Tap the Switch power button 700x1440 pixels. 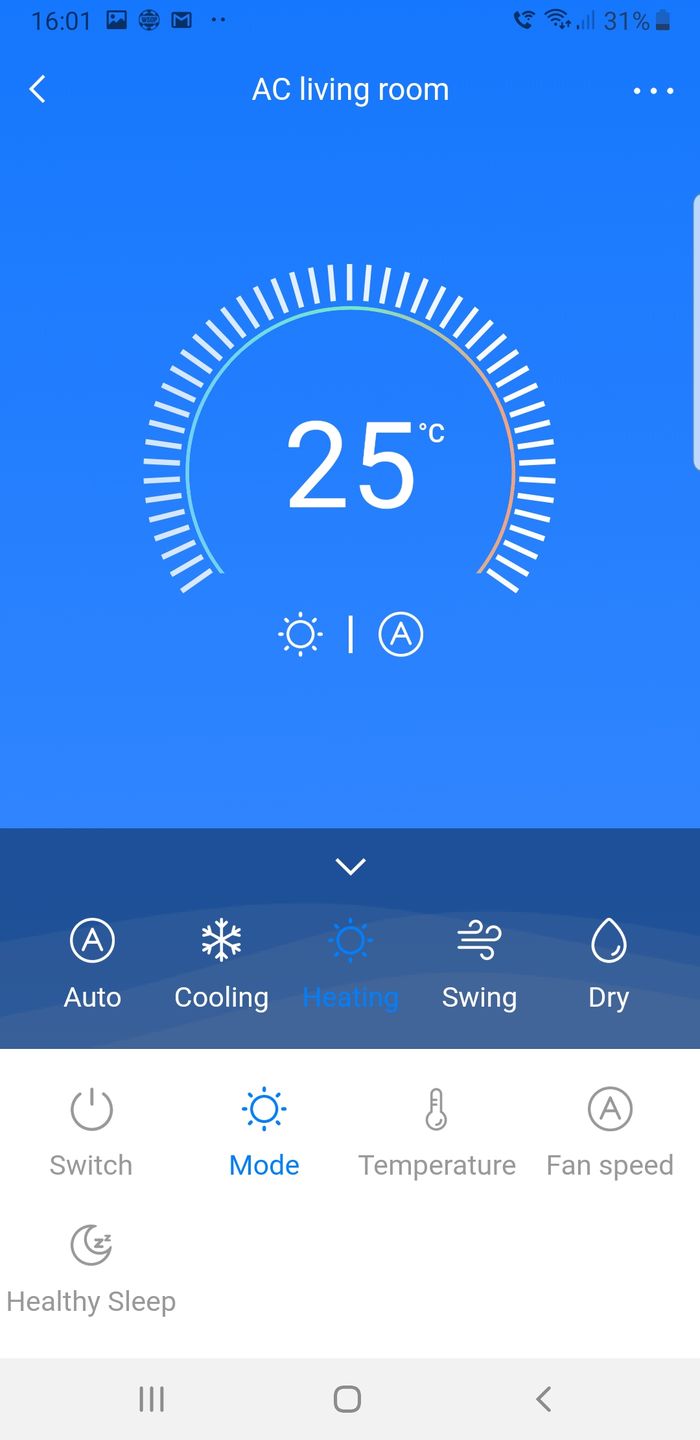pos(91,1131)
